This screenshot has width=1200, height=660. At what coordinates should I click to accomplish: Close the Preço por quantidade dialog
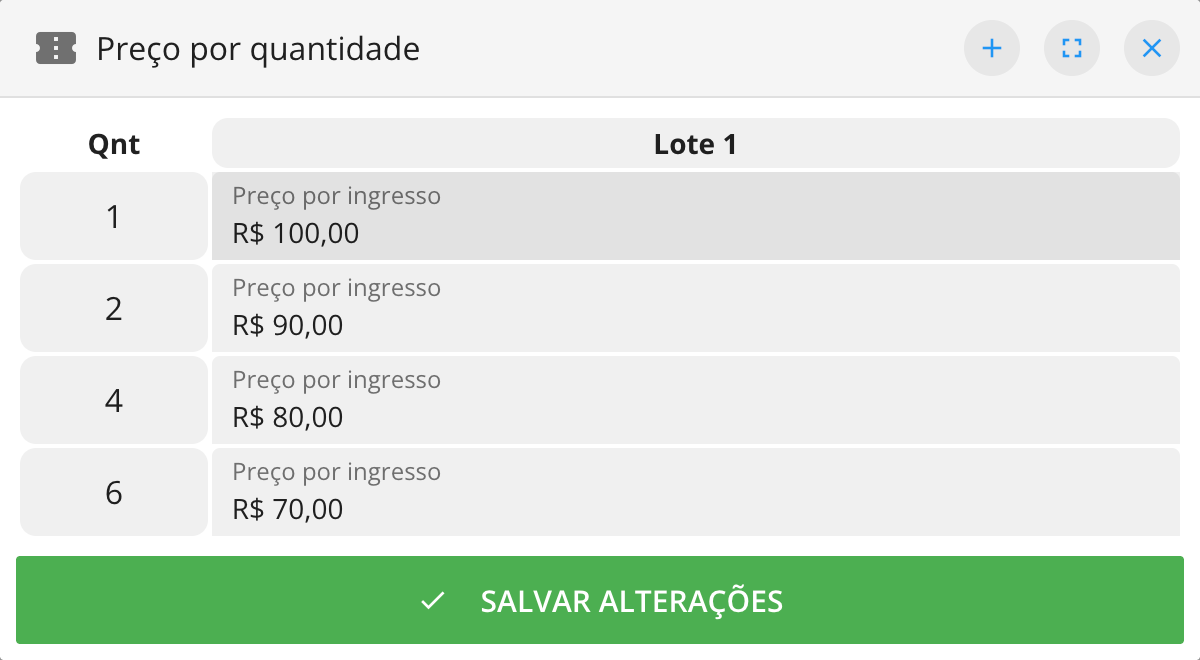point(1152,48)
